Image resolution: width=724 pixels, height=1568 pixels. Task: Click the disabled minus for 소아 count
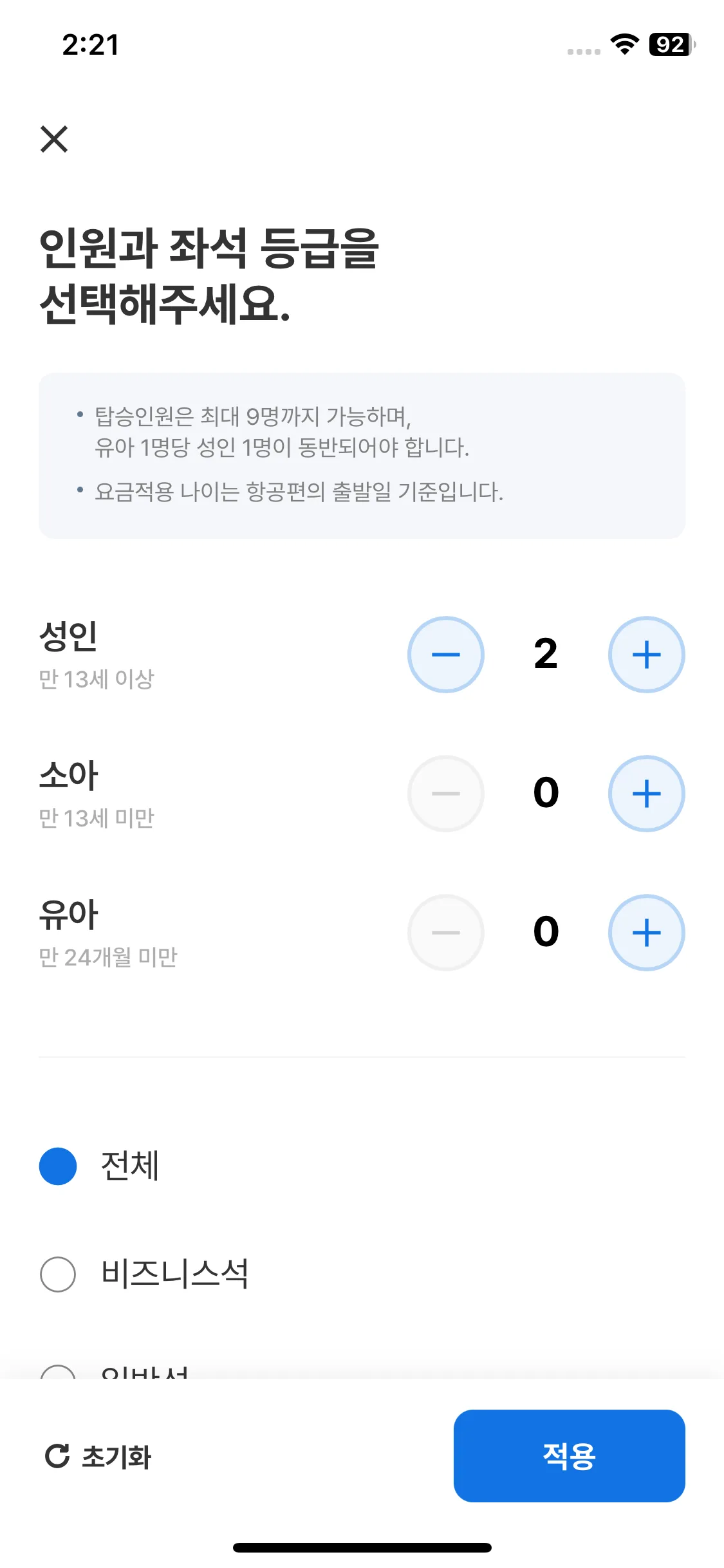coord(445,793)
